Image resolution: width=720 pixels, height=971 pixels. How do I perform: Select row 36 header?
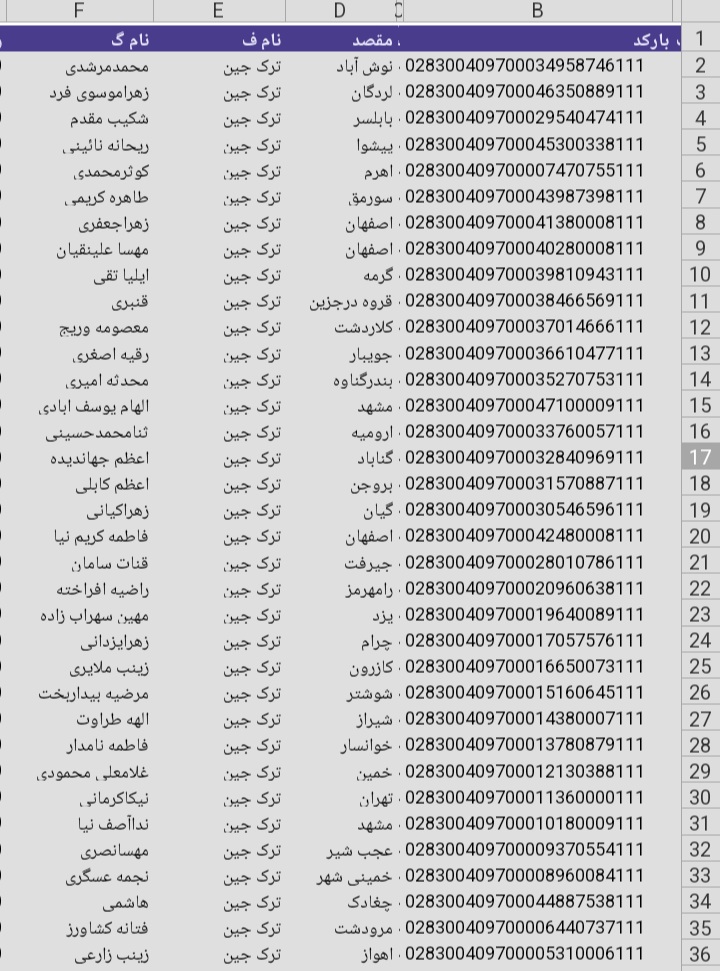coord(700,953)
